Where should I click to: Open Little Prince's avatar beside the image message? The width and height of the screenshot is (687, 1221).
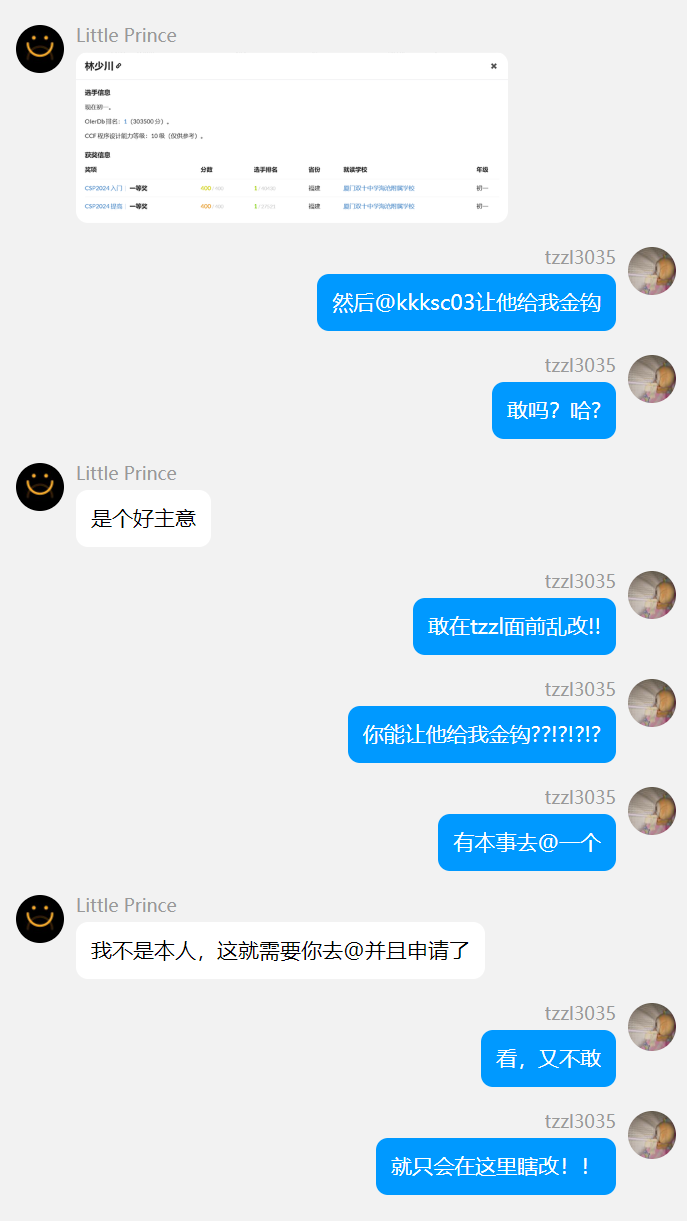click(40, 49)
